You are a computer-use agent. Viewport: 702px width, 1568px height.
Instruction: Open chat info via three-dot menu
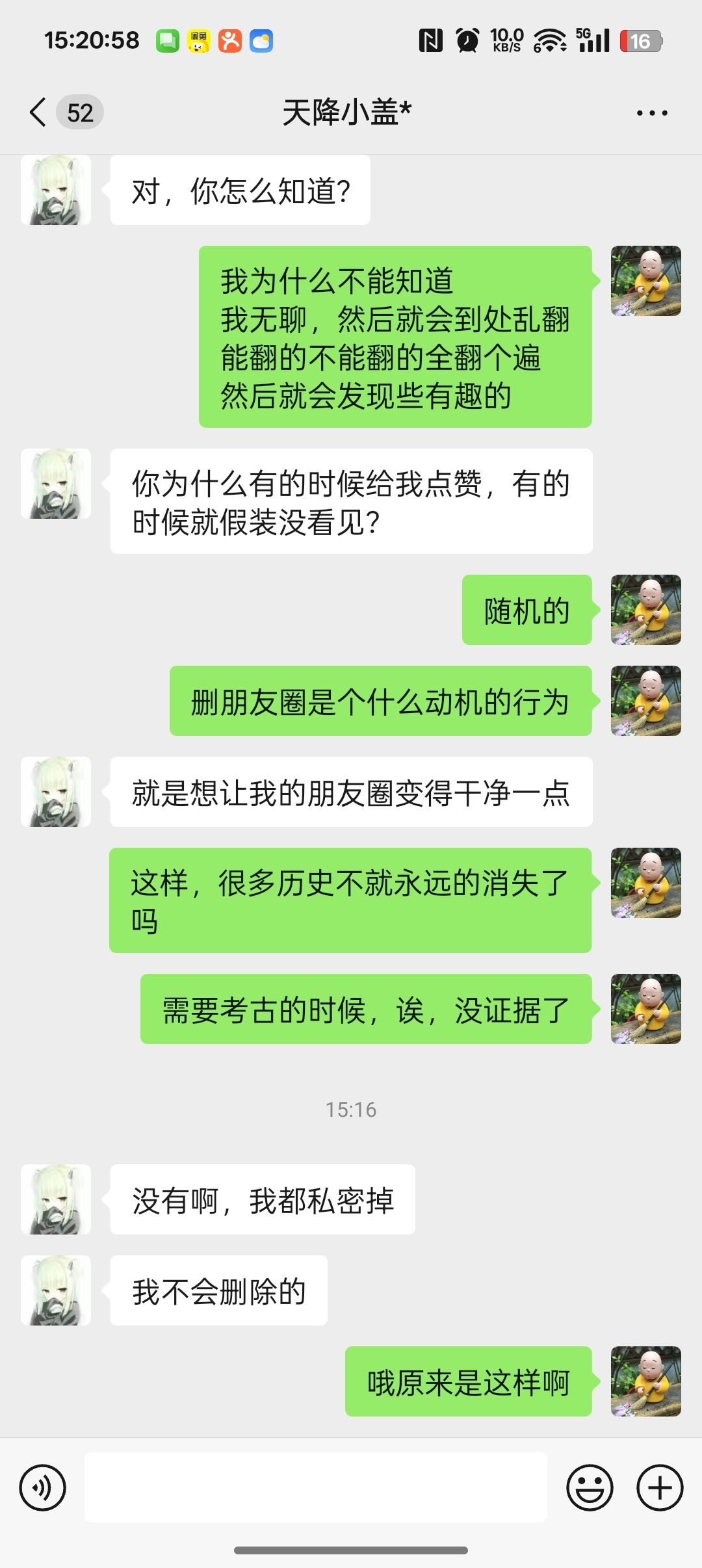pos(651,113)
